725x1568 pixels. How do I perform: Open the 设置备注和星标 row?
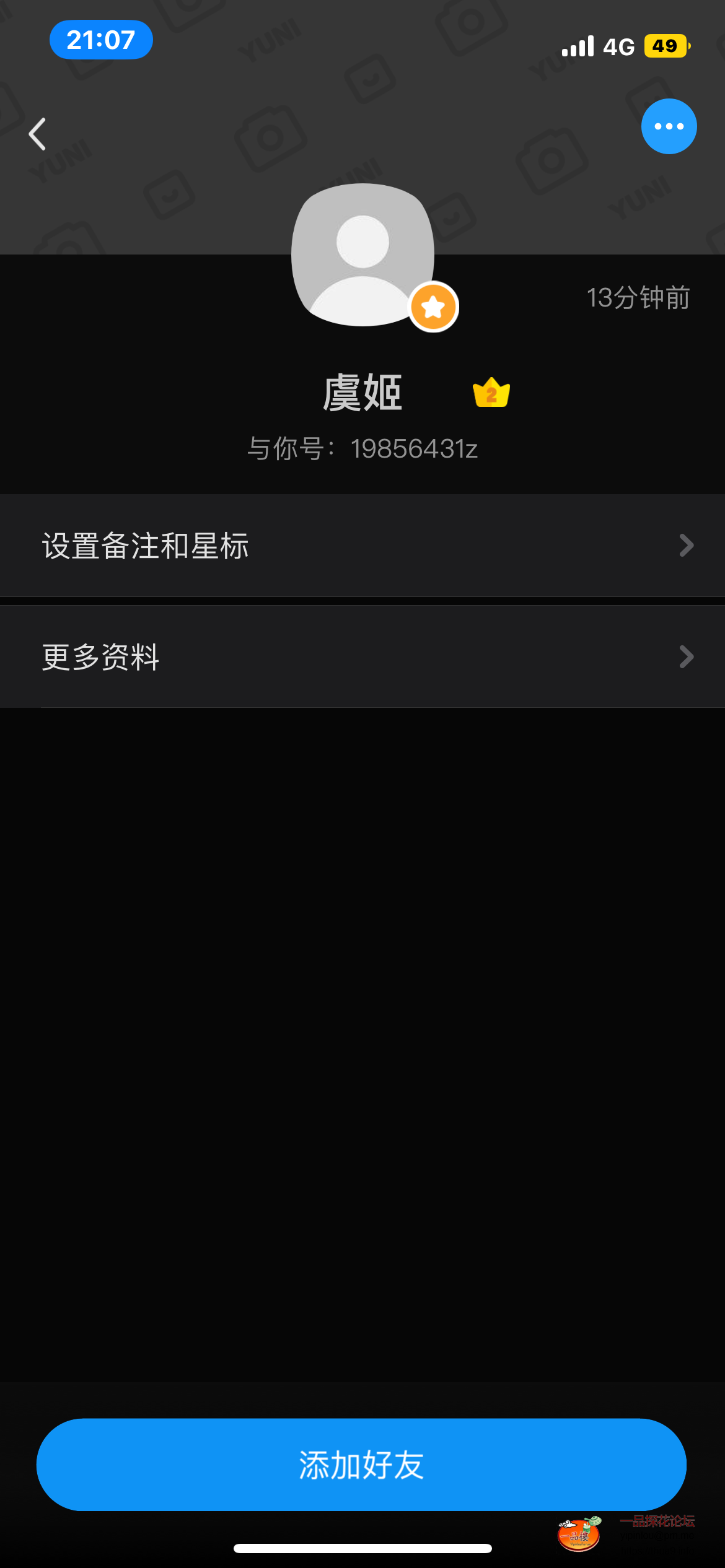click(362, 546)
